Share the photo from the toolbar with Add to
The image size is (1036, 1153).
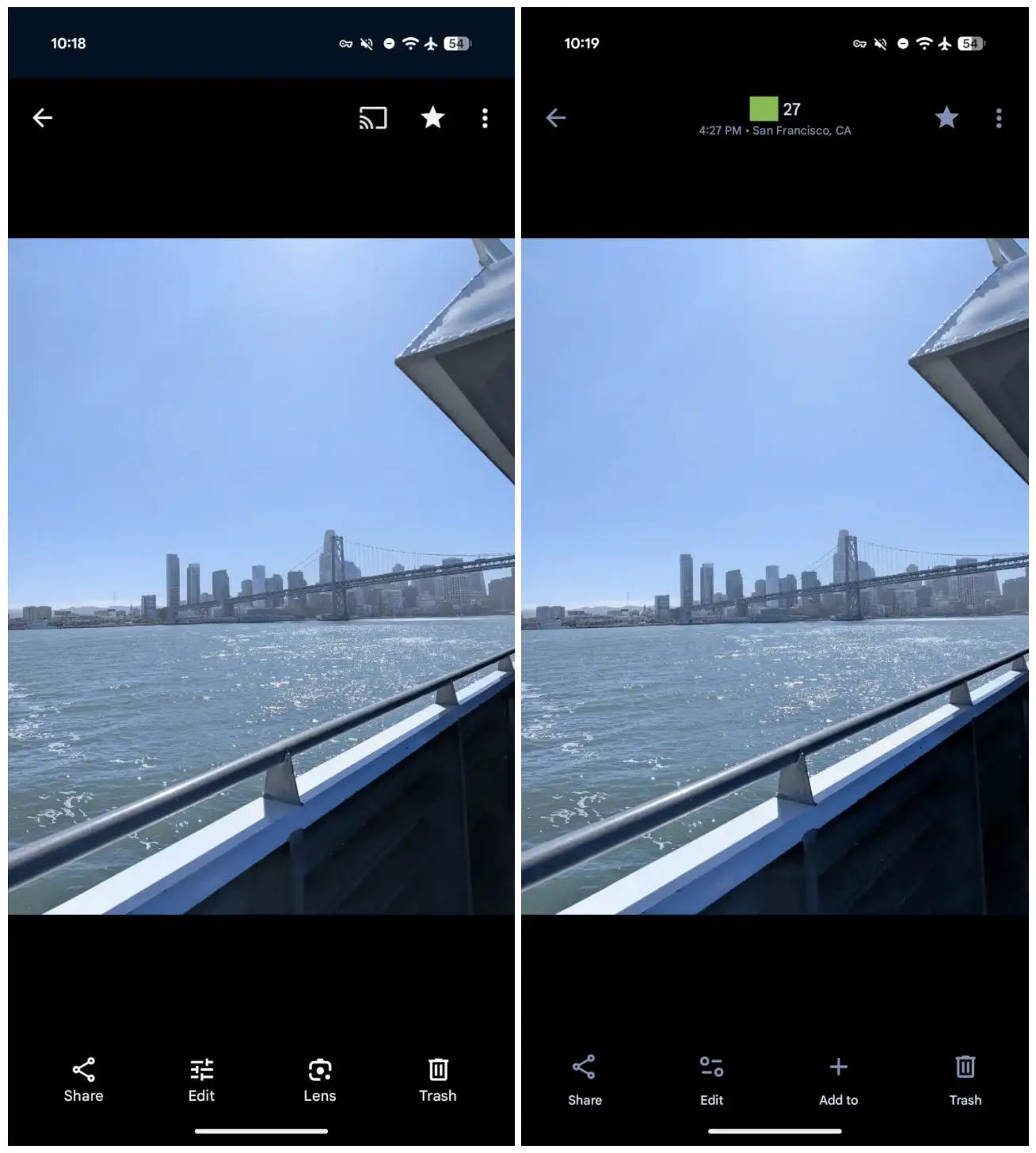[x=585, y=1080]
